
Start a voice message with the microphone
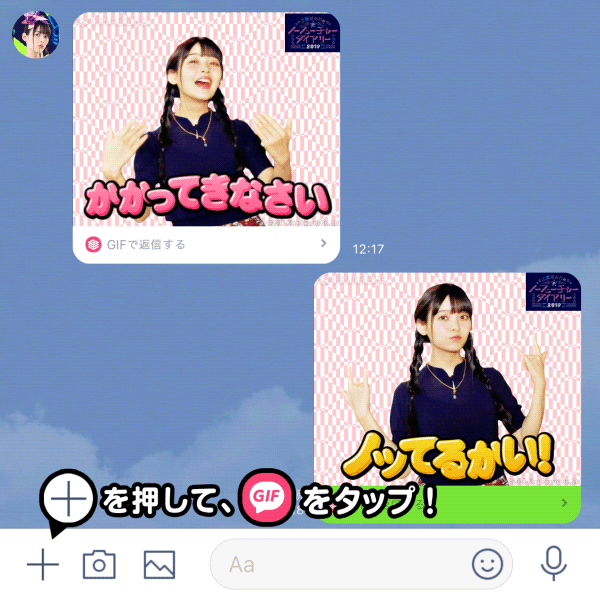point(553,565)
